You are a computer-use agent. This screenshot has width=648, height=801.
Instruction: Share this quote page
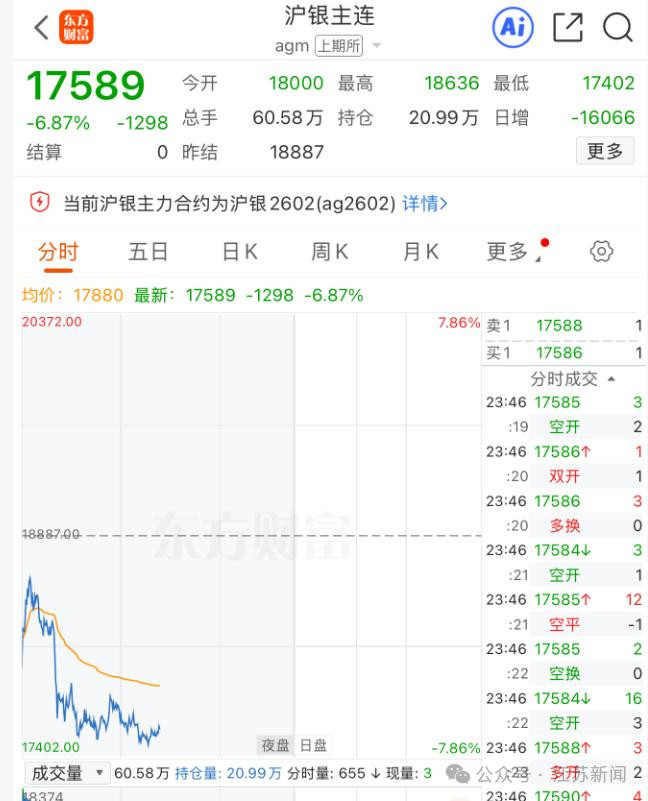coord(567,28)
